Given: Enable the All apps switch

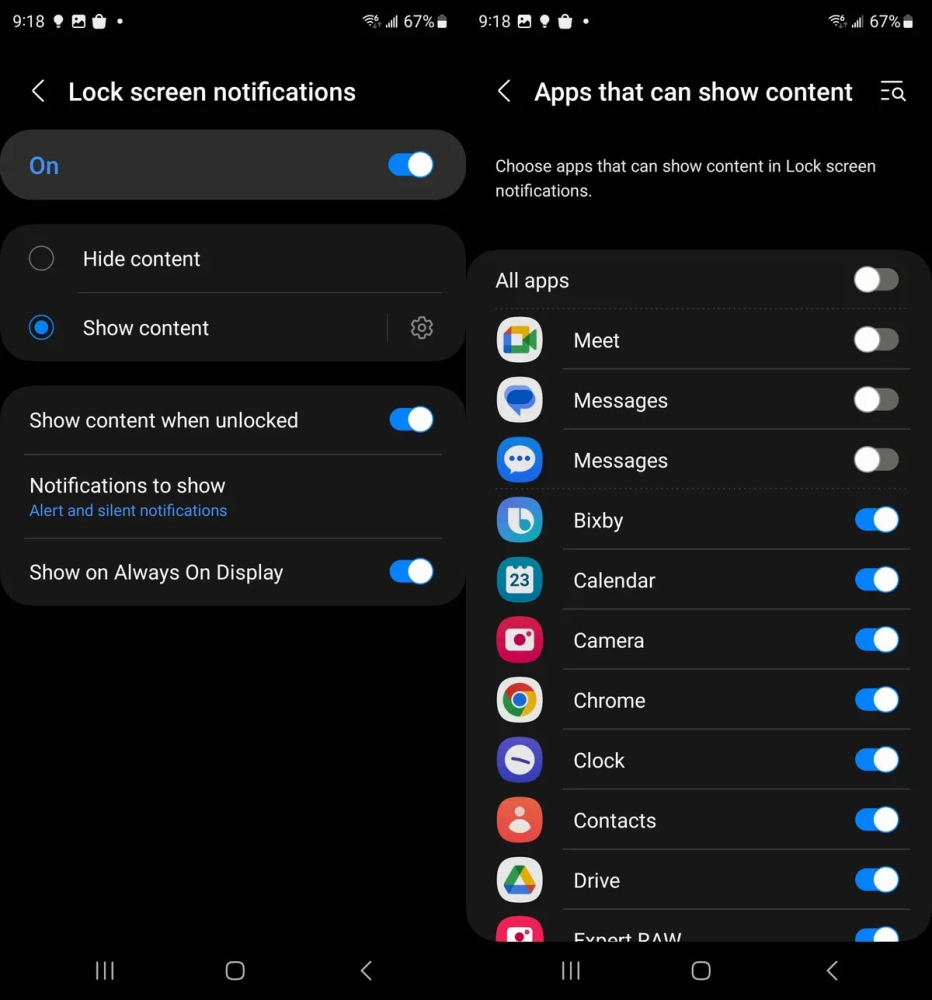Looking at the screenshot, I should pos(876,280).
